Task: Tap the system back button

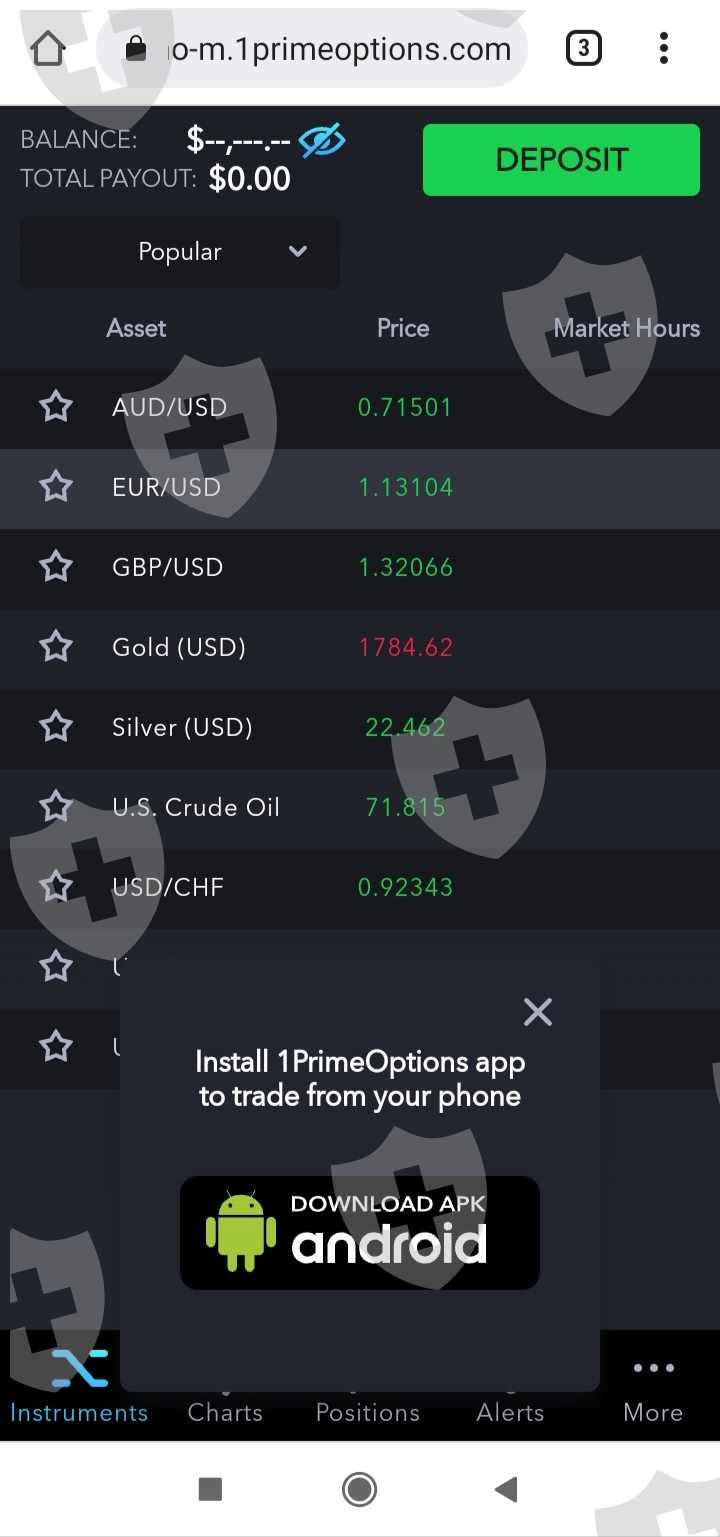Action: tap(506, 1490)
